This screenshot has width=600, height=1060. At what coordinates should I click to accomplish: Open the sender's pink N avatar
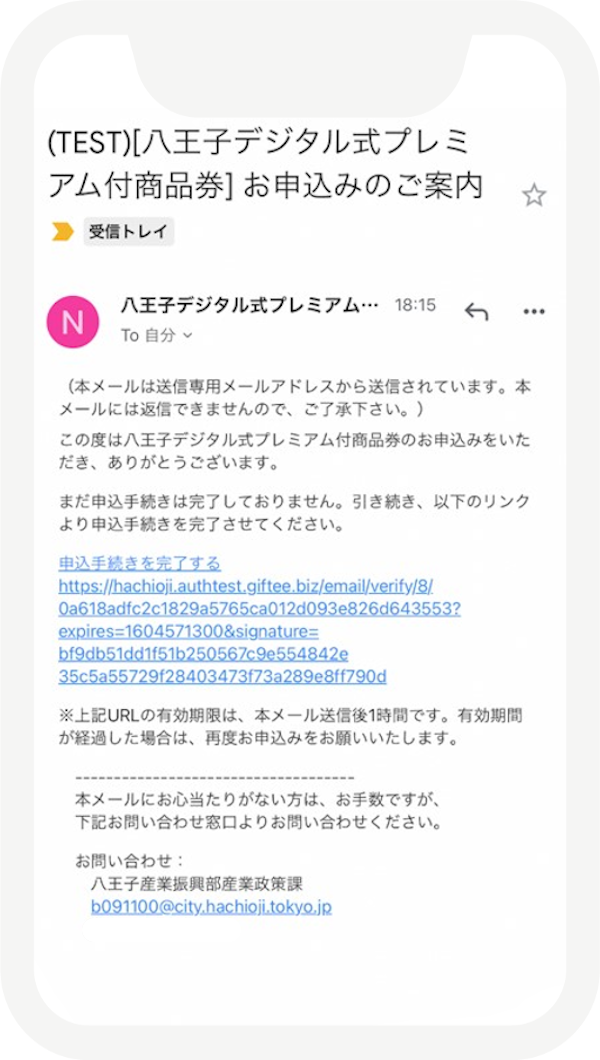tap(73, 322)
